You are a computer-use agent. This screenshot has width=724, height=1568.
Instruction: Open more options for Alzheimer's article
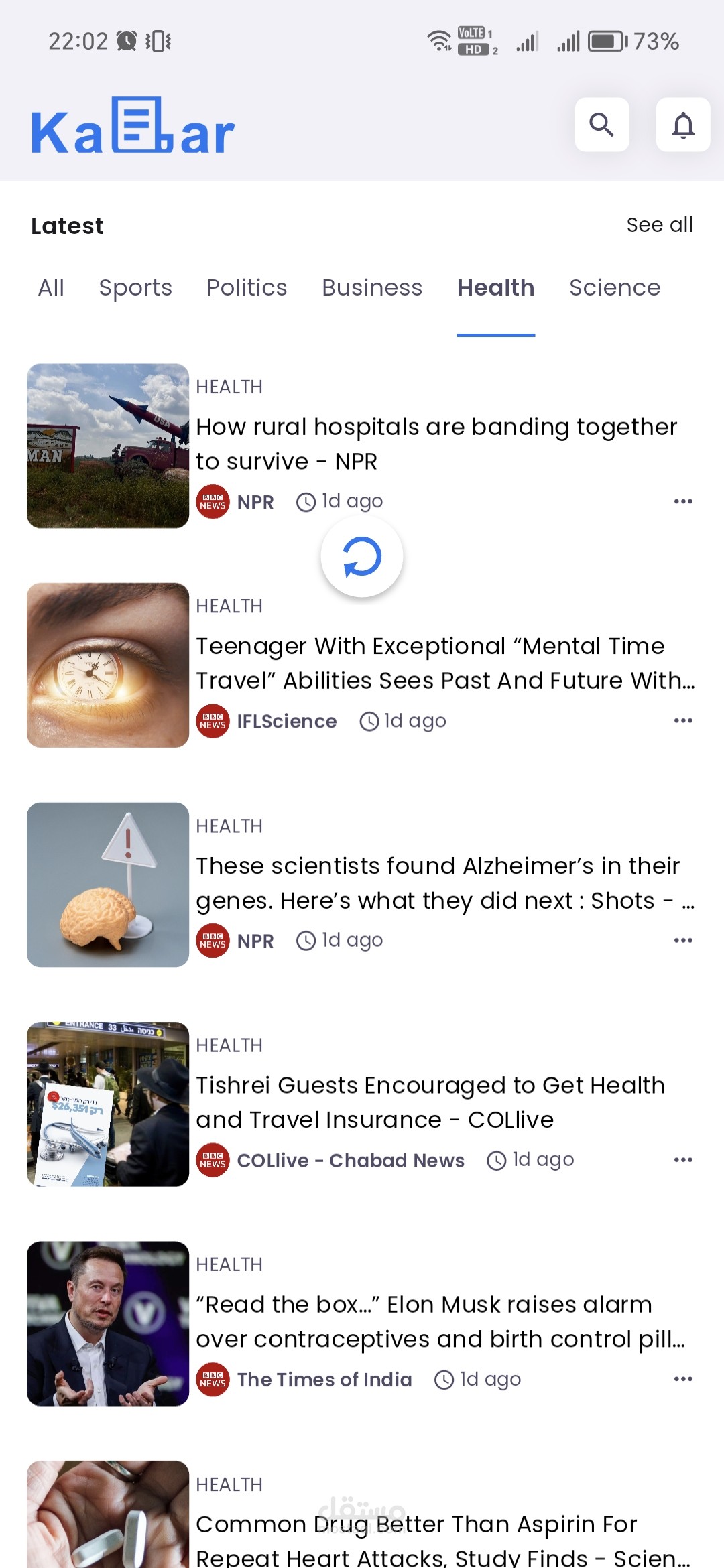tap(682, 940)
